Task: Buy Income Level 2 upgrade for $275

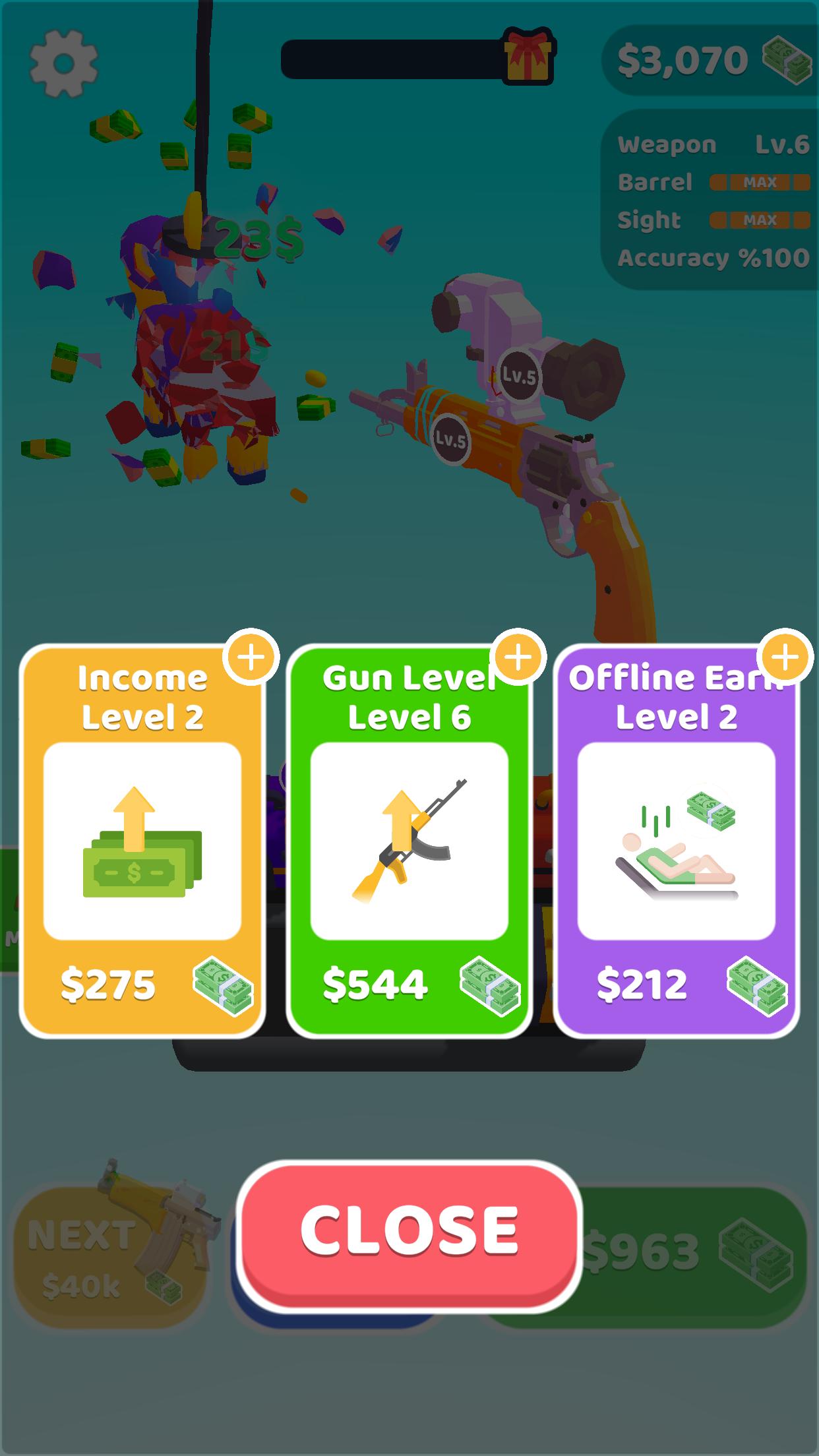Action: click(x=142, y=841)
